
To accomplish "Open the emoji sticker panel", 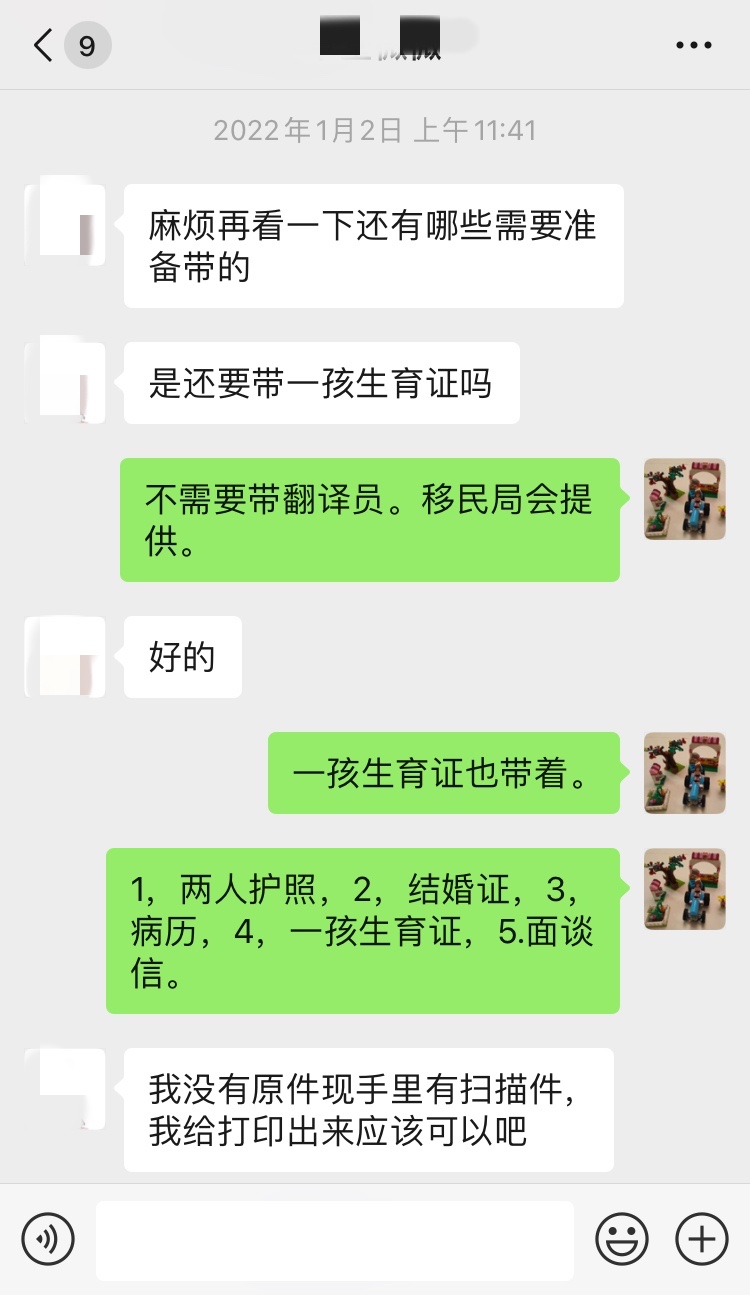I will click(622, 1240).
